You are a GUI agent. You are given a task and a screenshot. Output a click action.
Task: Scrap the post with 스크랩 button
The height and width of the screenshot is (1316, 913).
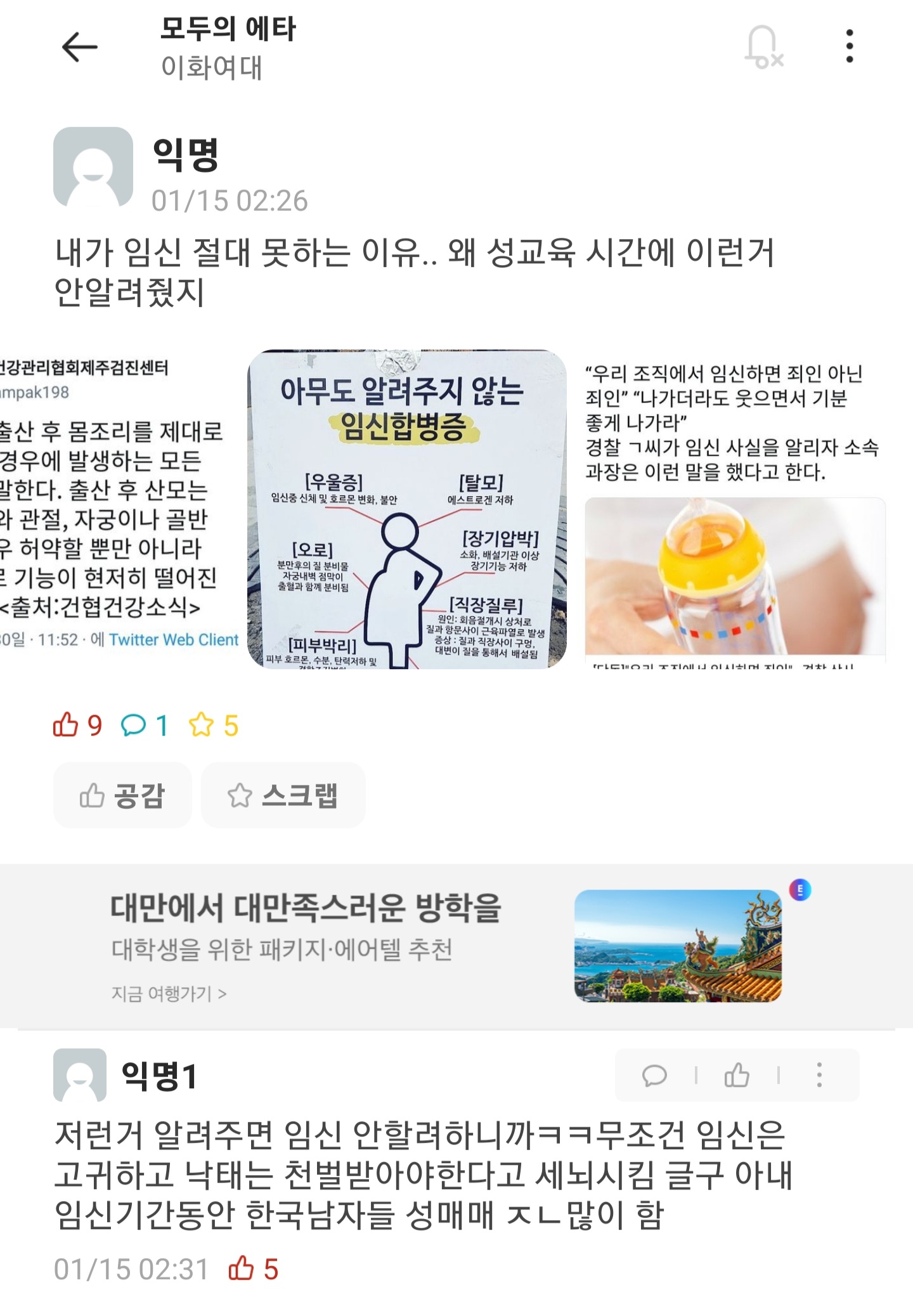pos(283,795)
